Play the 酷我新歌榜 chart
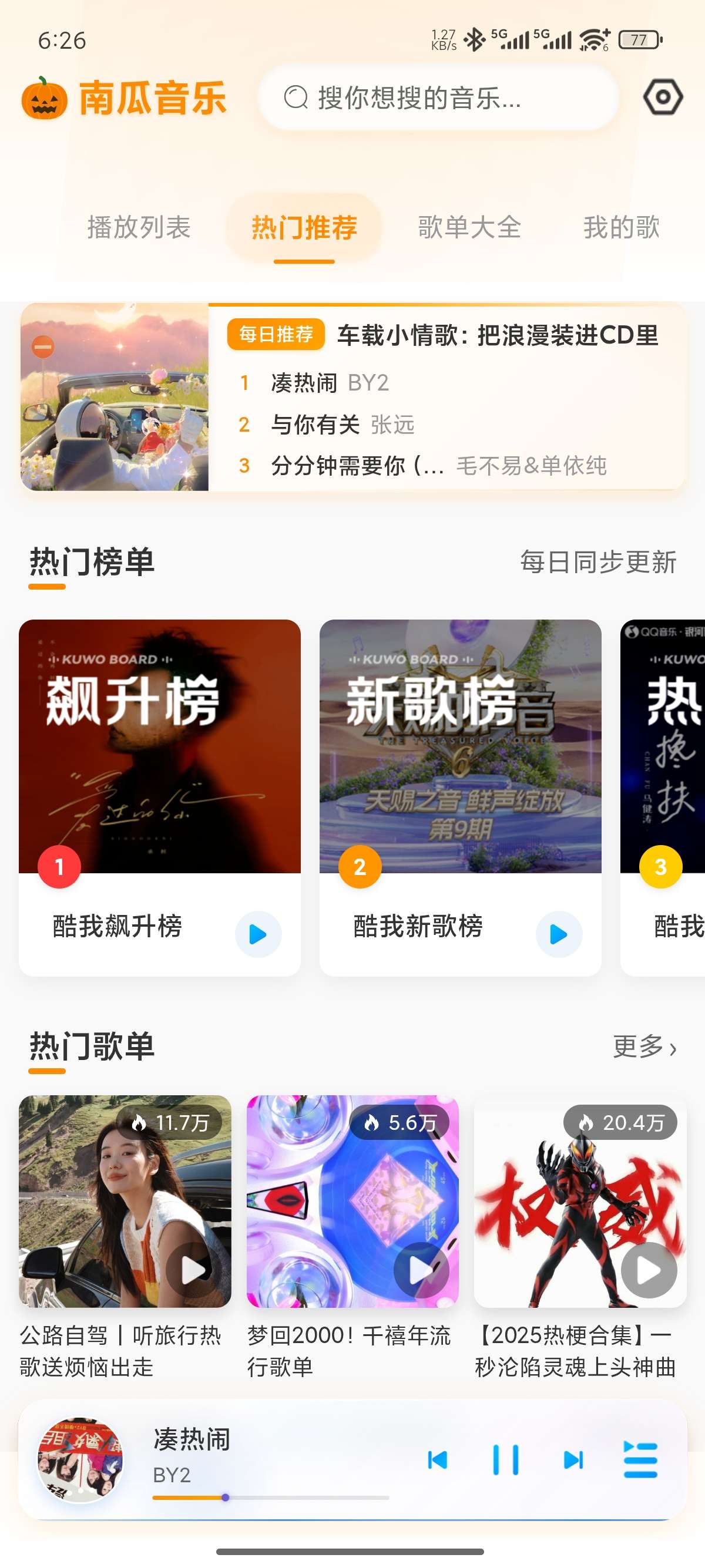 [x=558, y=934]
